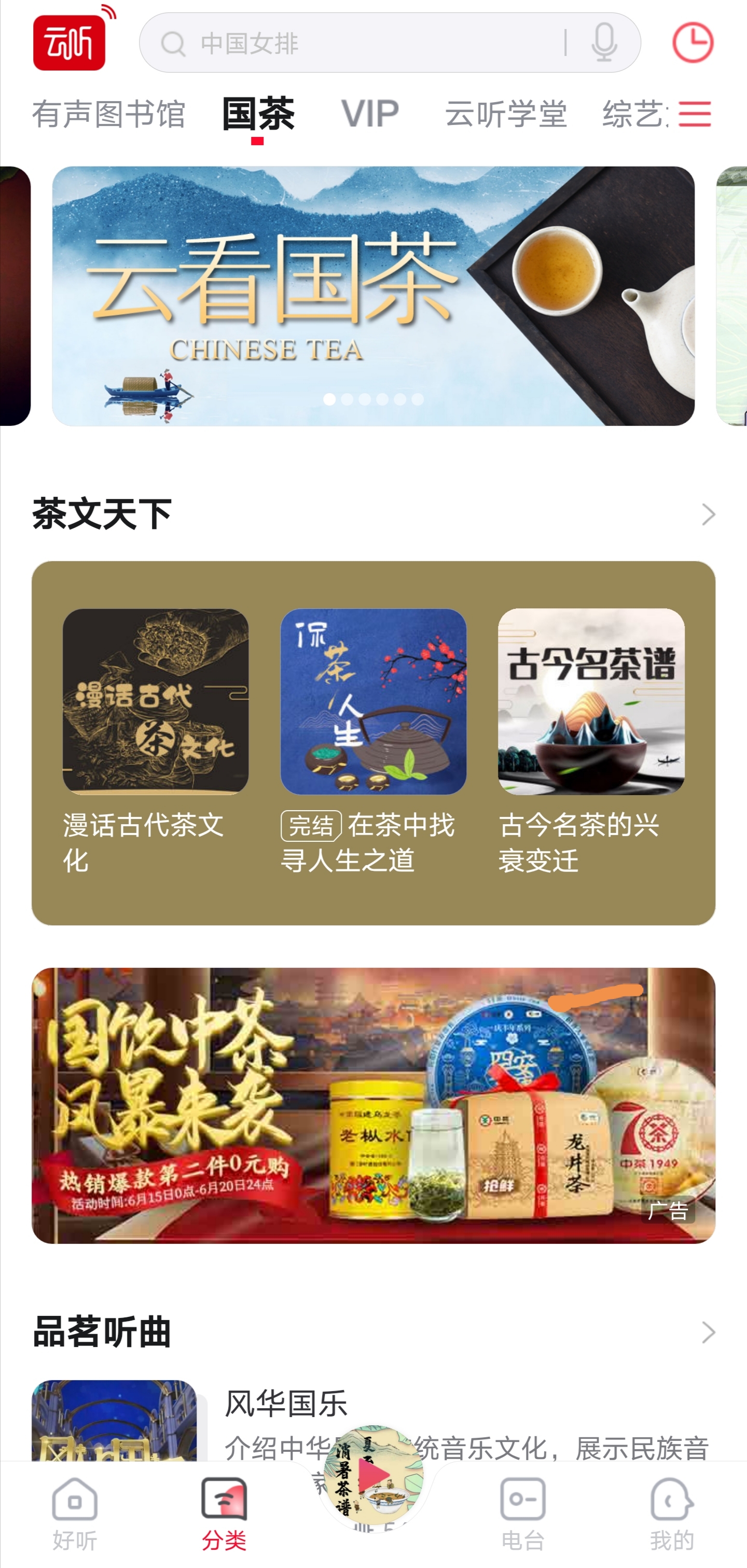Viewport: 747px width, 1568px height.
Task: Switch to the VIP tab
Action: tap(369, 115)
